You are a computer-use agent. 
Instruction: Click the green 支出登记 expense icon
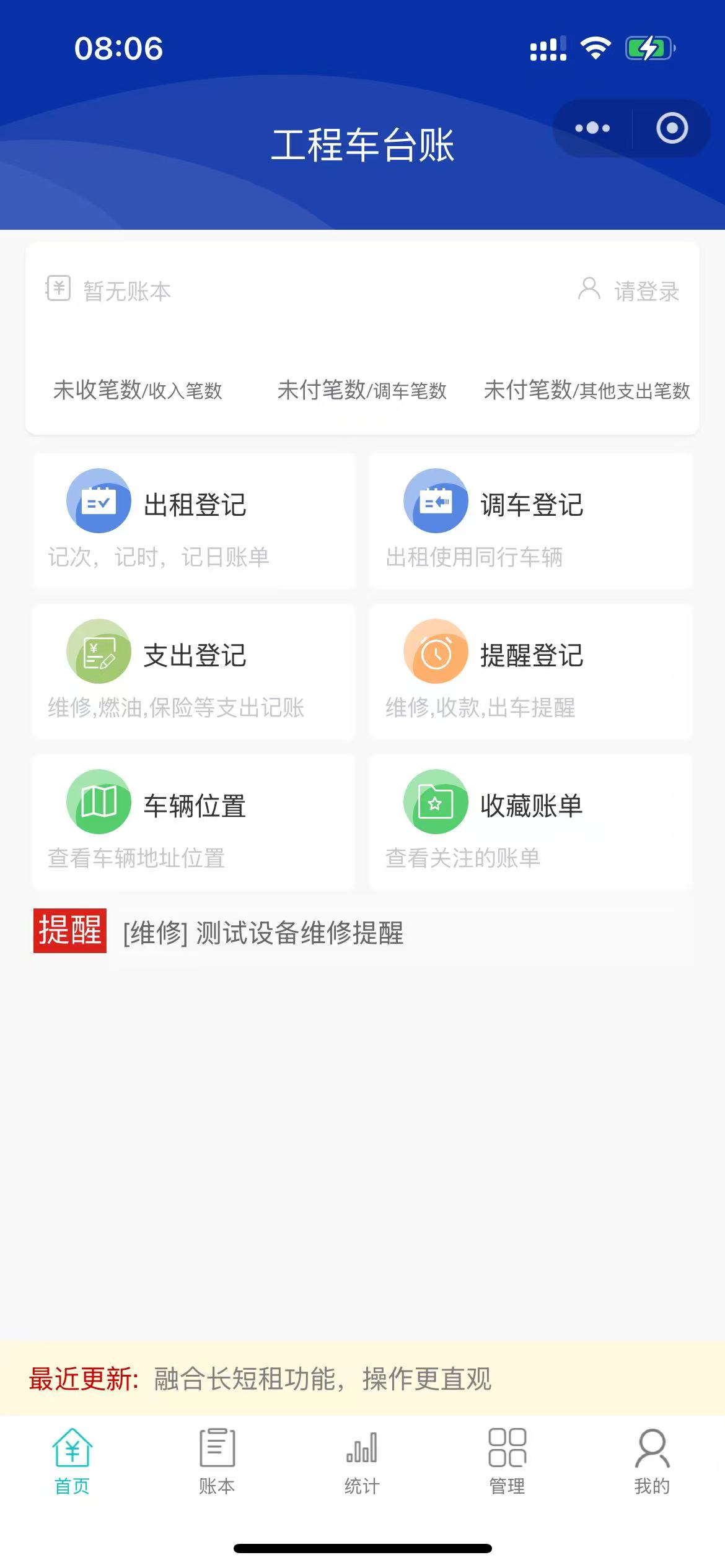coord(98,651)
